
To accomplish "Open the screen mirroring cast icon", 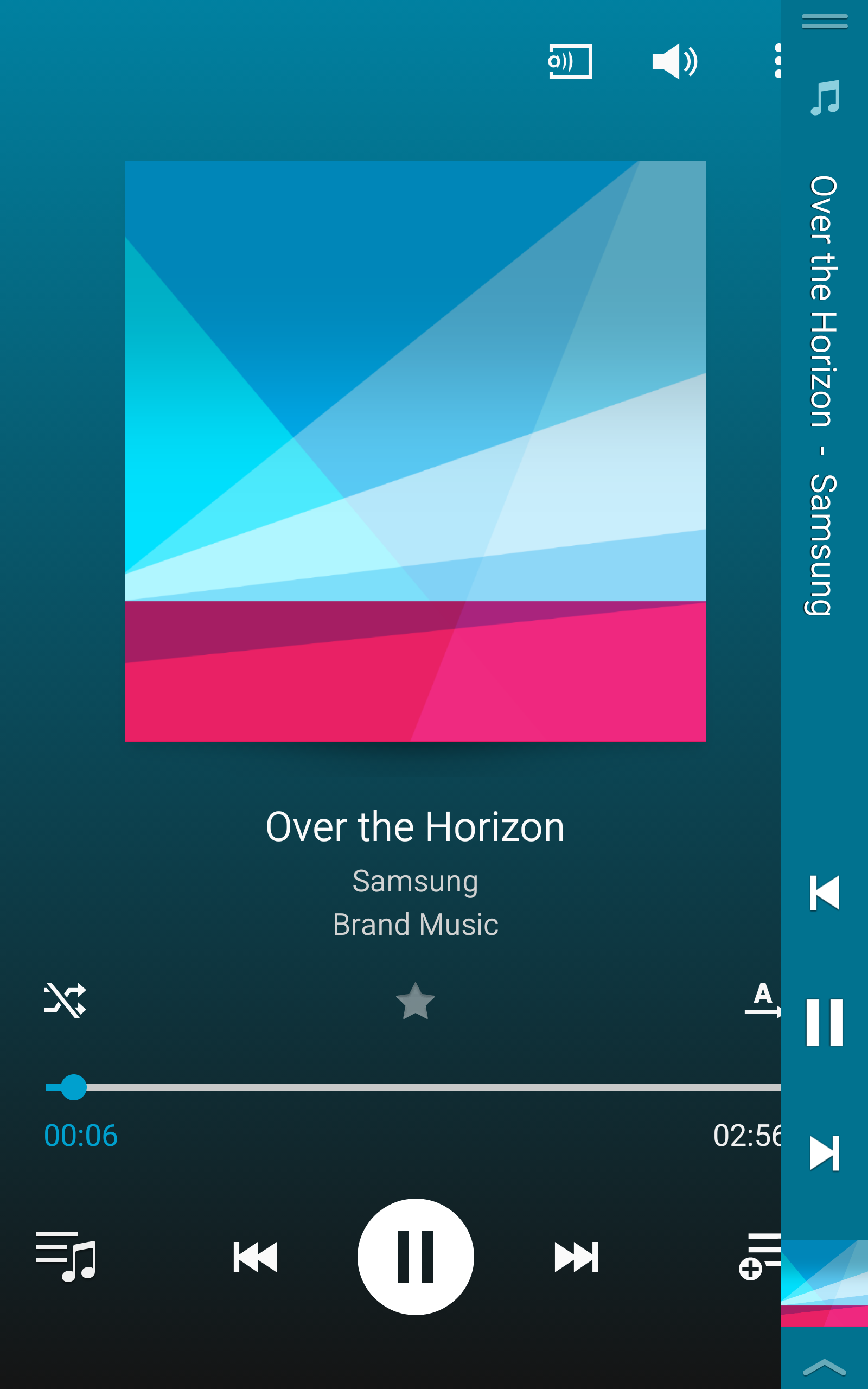I will 570,61.
